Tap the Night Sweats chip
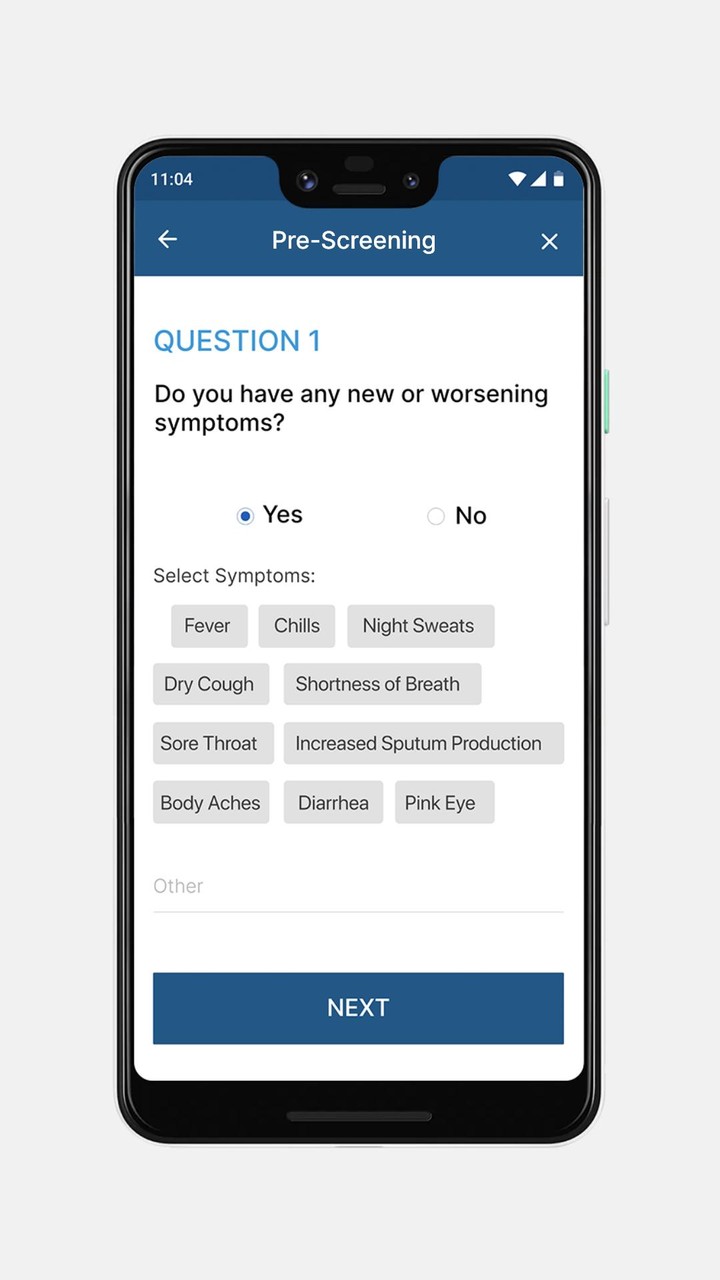Screen dimensions: 720x1280 [420, 626]
